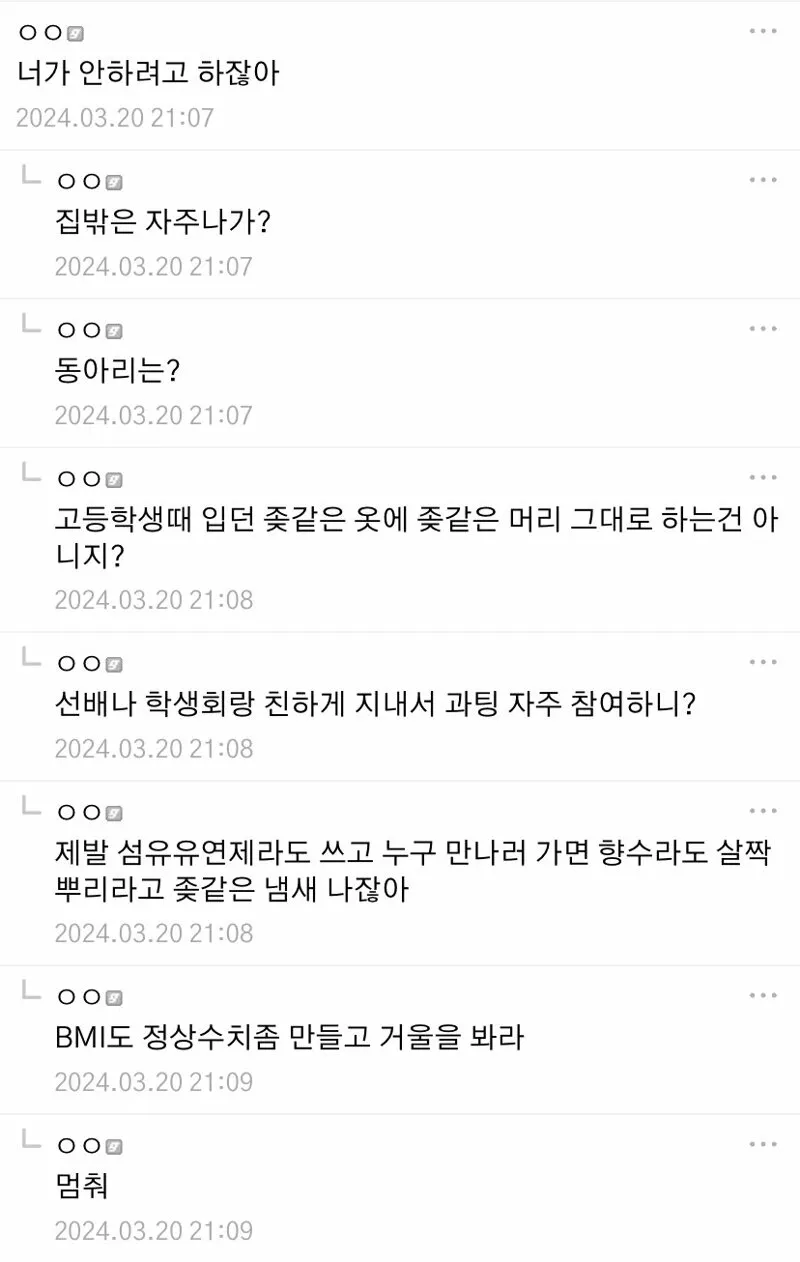The width and height of the screenshot is (800, 1262).
Task: Expand options on the 섬유유연제 comment
Action: click(x=764, y=808)
